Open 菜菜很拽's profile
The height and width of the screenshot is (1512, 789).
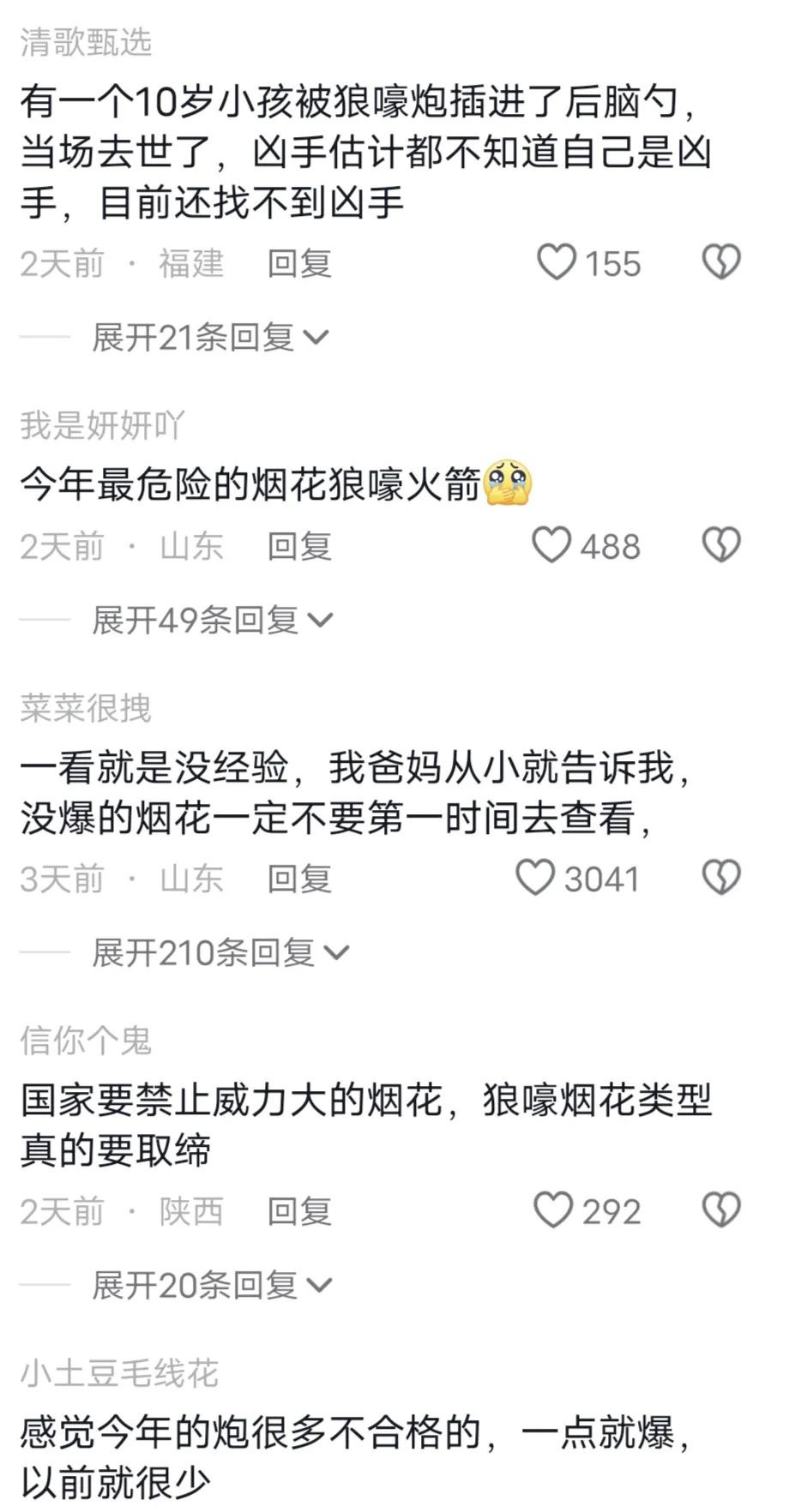point(86,708)
